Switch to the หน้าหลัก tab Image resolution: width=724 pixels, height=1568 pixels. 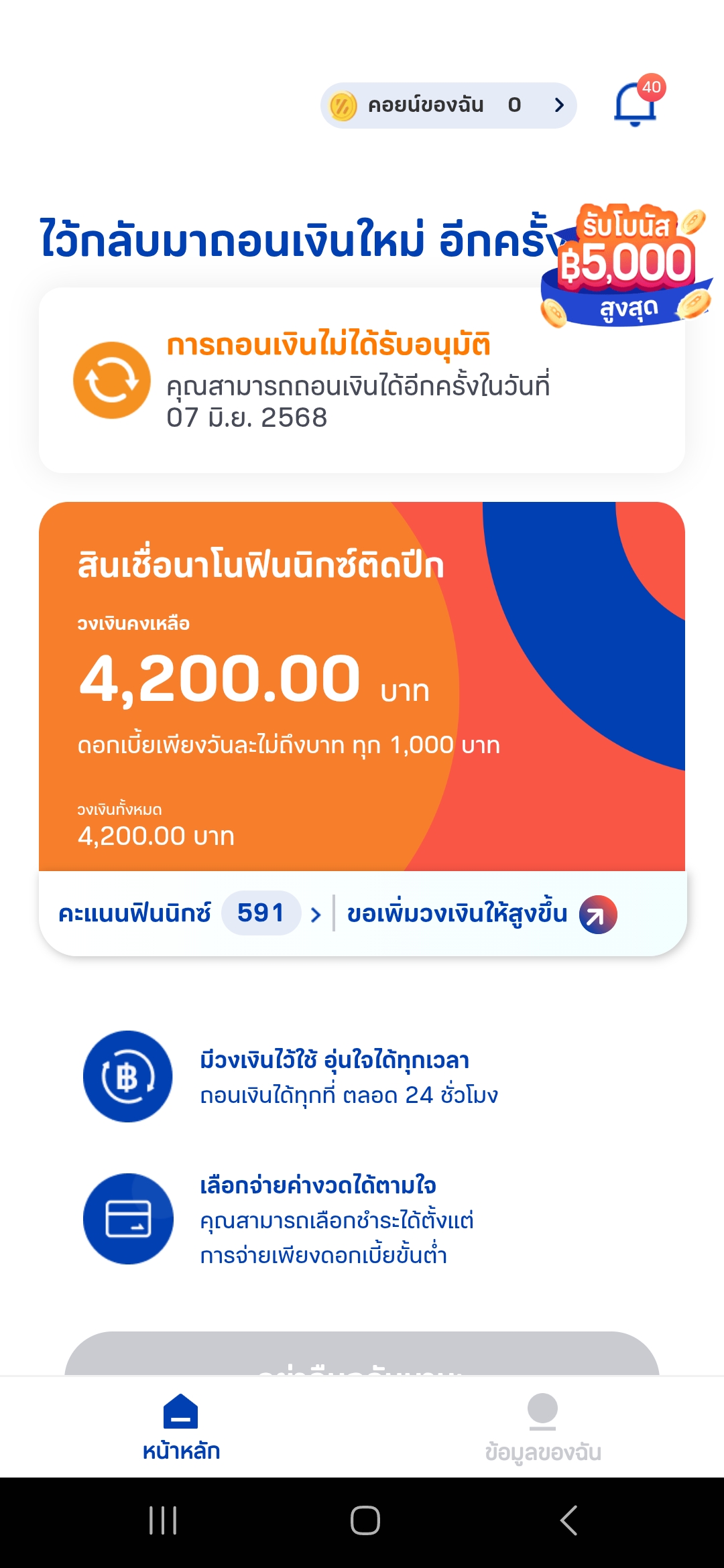point(181,1427)
